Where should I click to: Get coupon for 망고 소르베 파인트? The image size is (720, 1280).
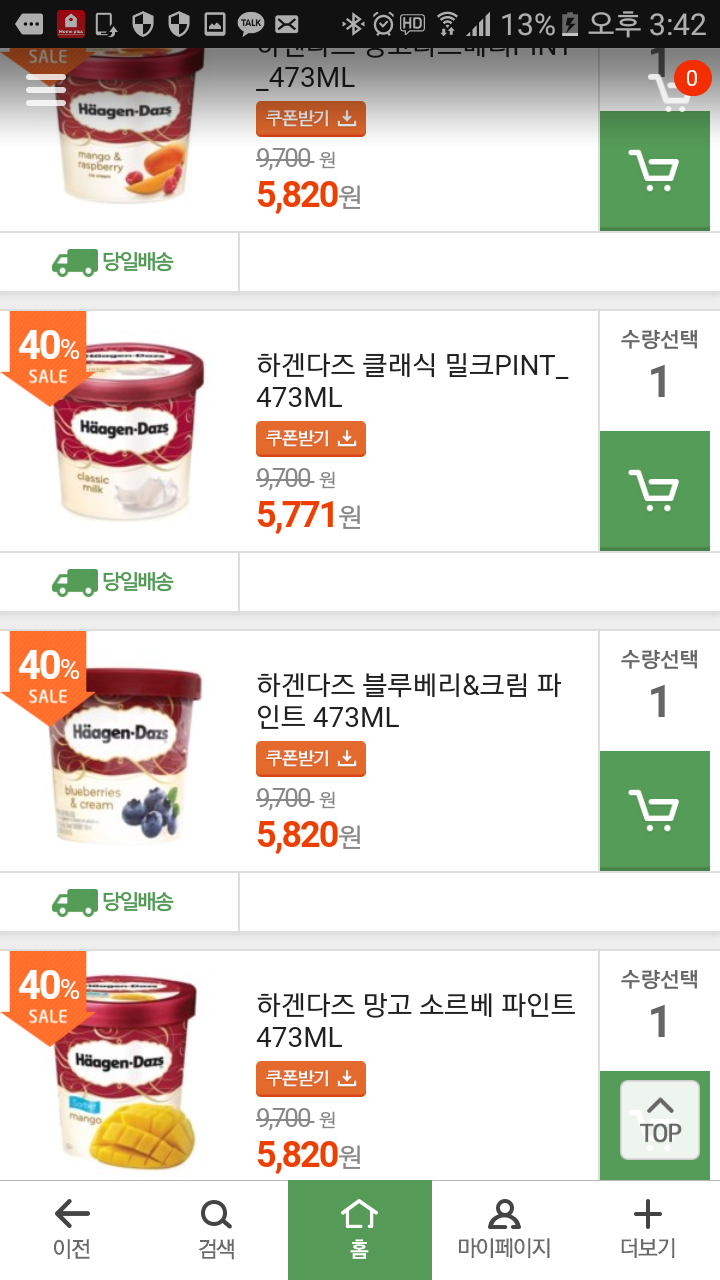pos(311,1079)
